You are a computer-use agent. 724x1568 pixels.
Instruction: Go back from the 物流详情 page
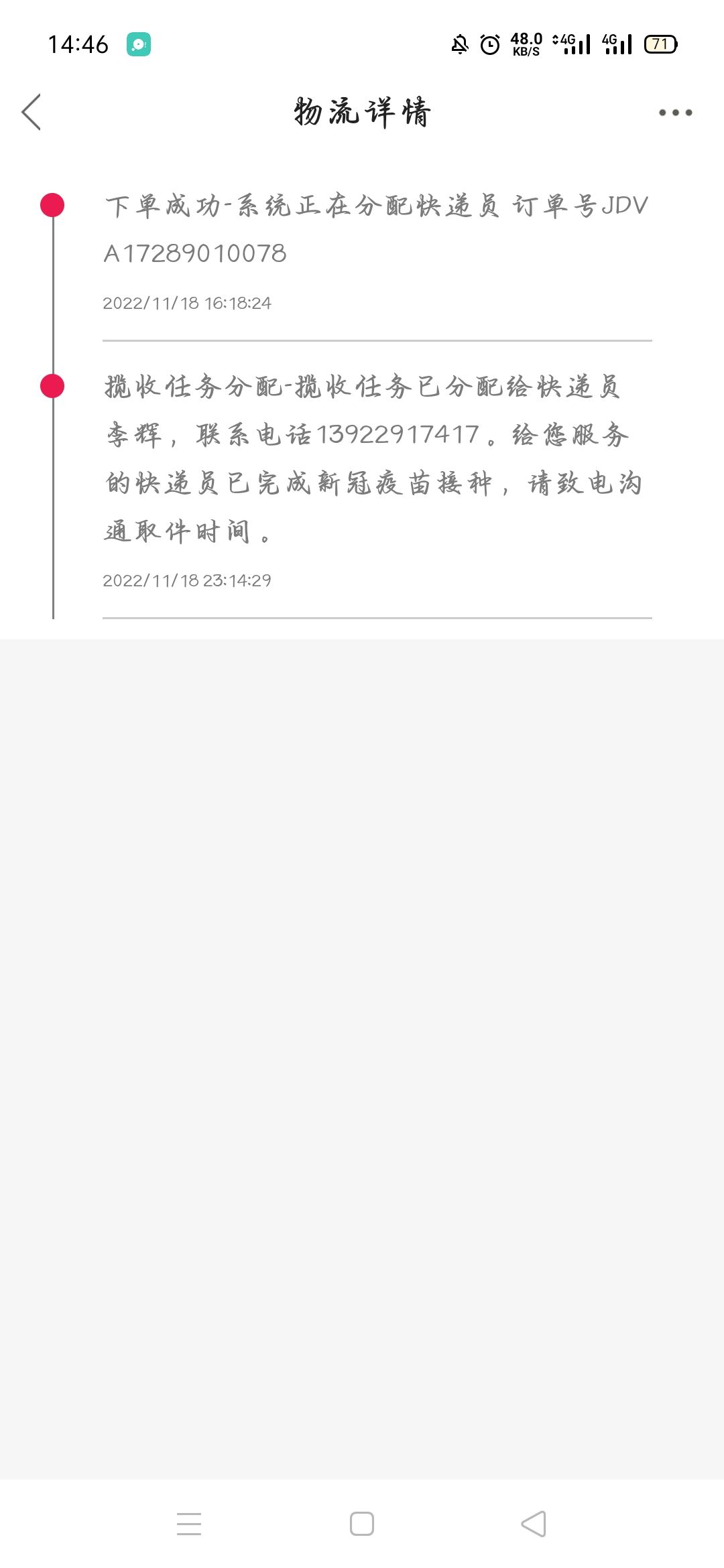pos(32,112)
